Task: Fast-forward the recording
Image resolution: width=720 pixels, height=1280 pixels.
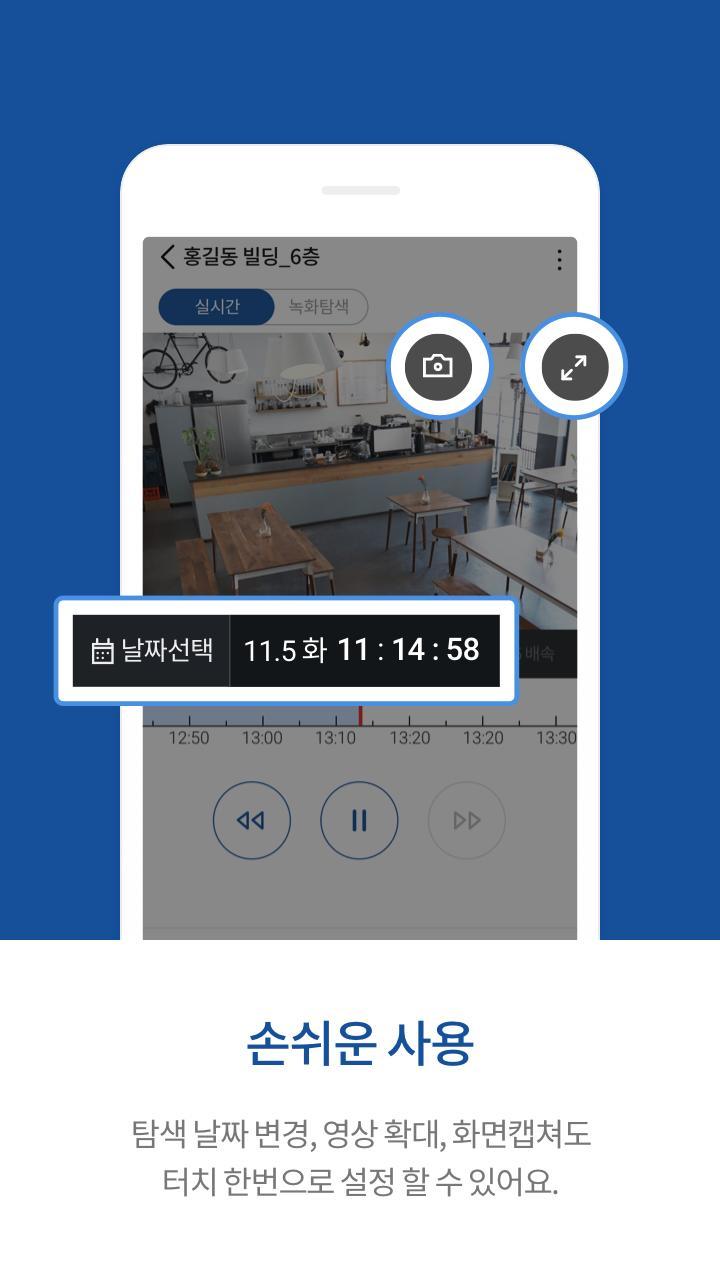Action: click(466, 819)
